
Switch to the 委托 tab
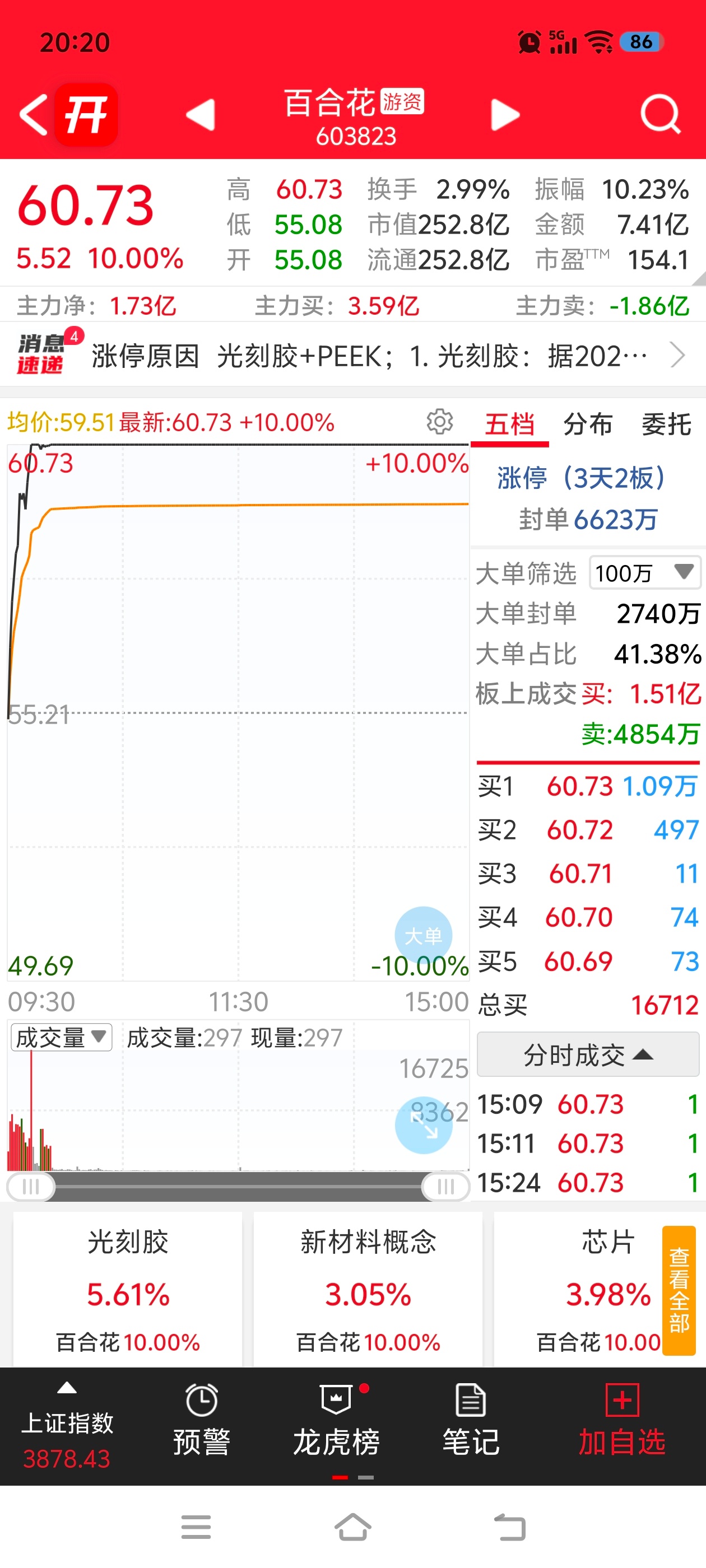click(666, 424)
